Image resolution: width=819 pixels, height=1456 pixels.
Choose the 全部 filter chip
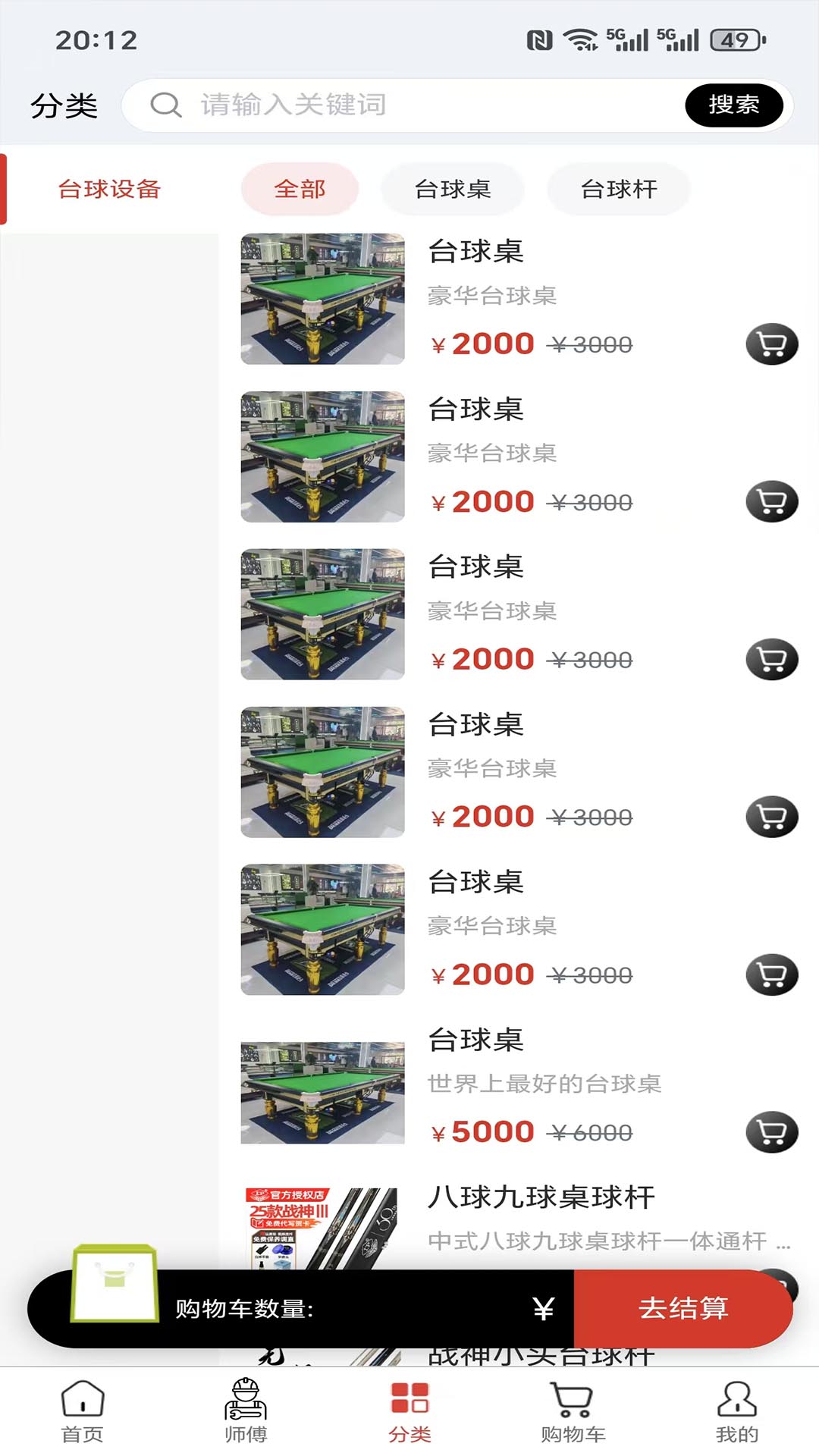tap(300, 189)
